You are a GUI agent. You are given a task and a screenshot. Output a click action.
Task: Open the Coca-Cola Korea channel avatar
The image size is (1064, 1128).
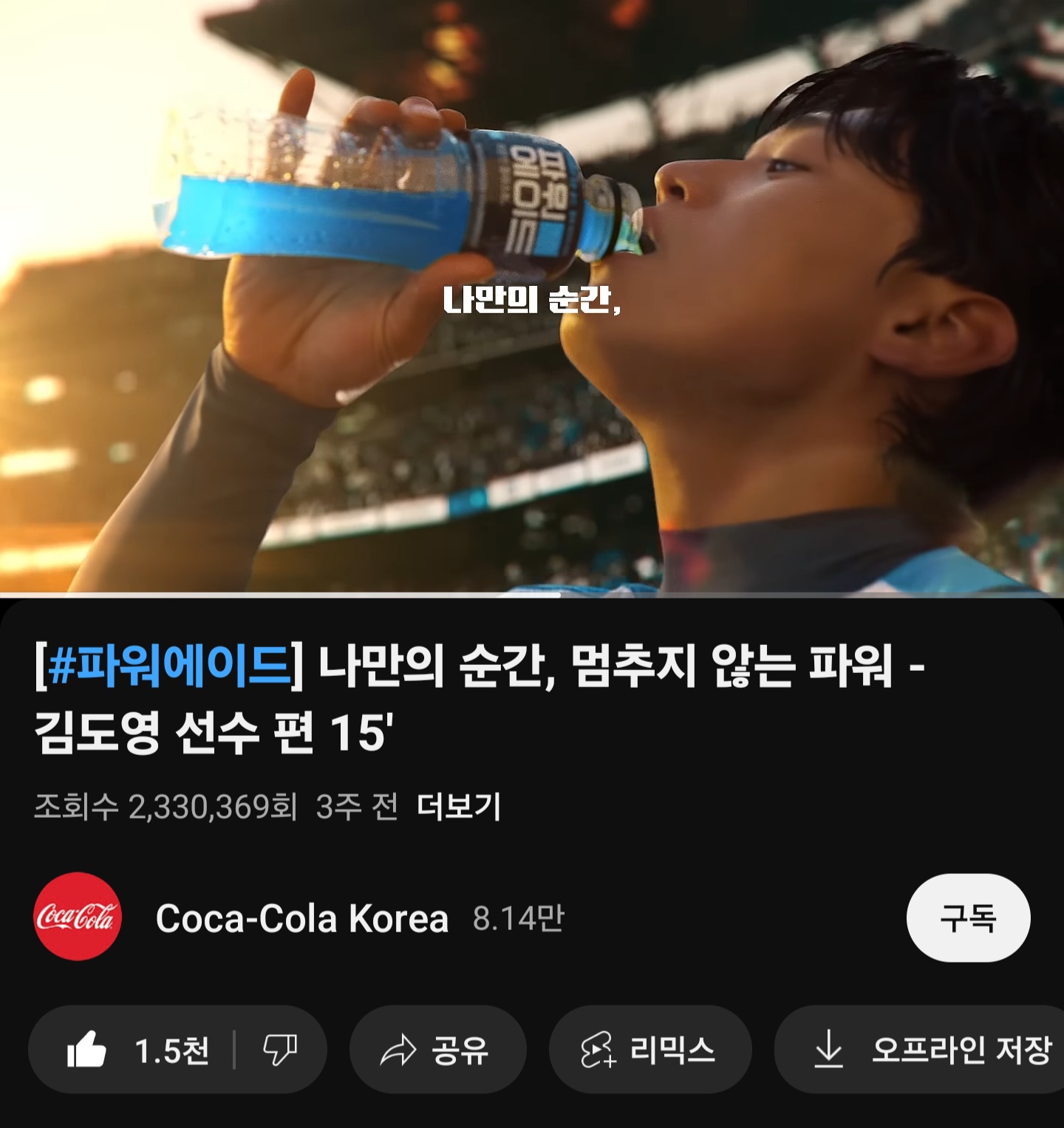tap(78, 917)
